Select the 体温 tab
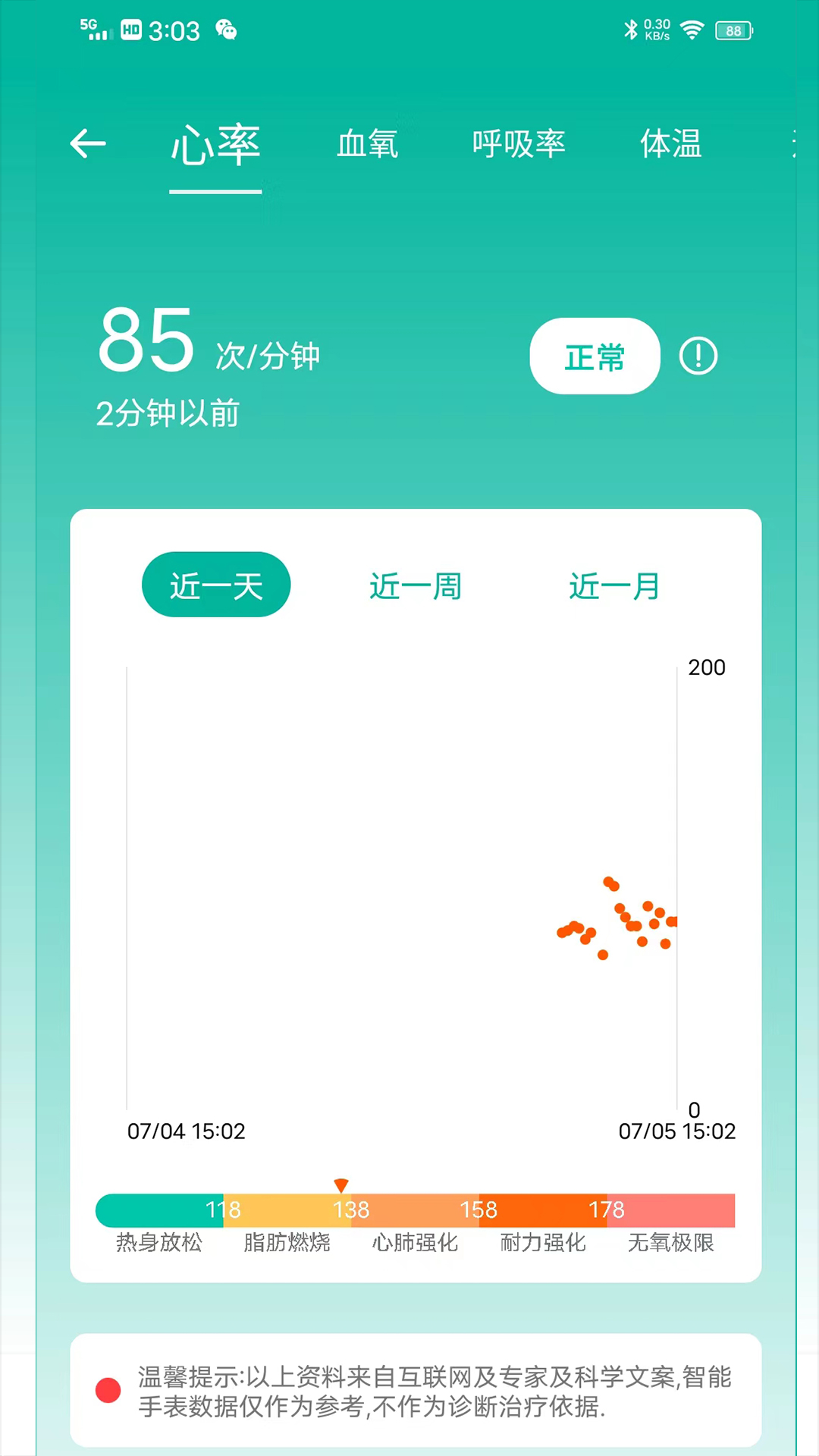The width and height of the screenshot is (819, 1456). coord(672,144)
